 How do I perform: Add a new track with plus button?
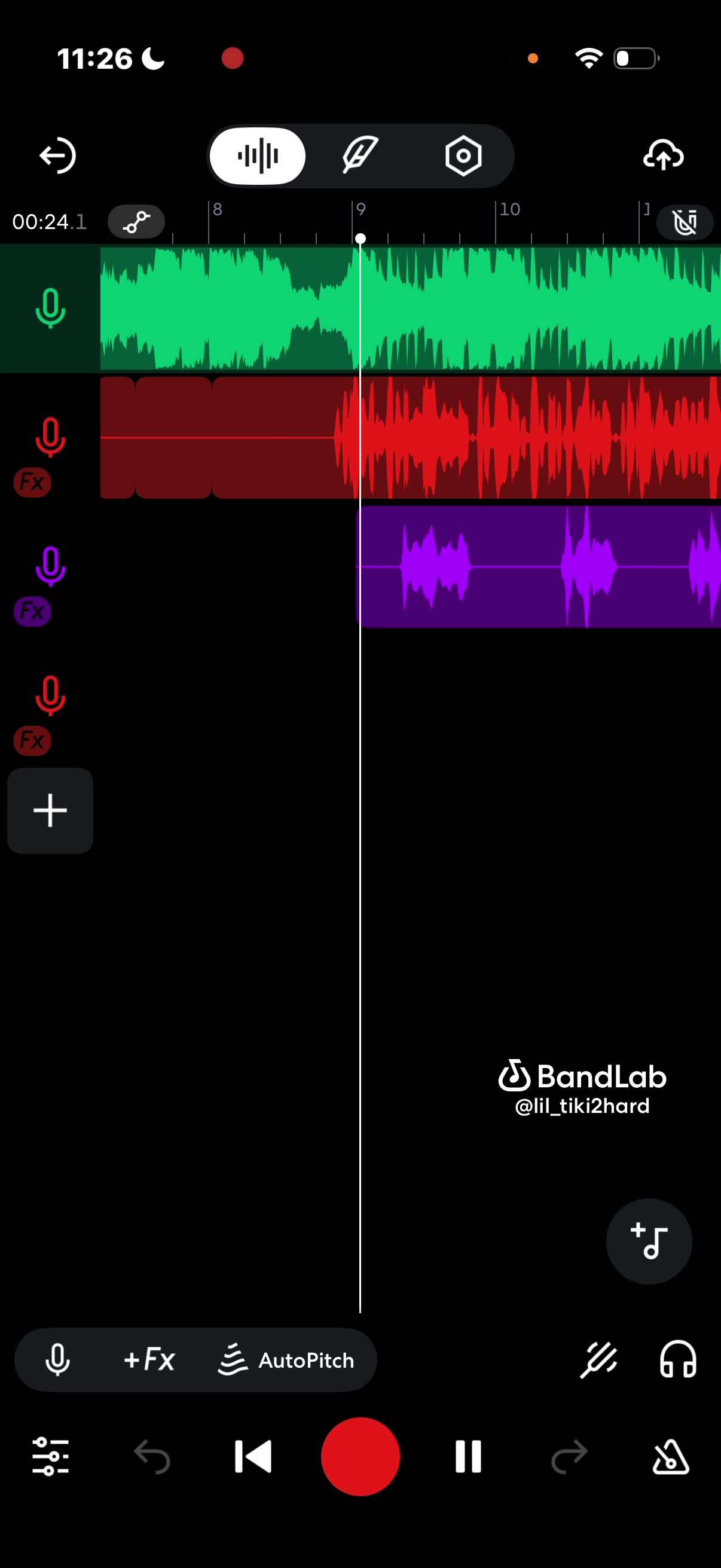click(x=50, y=810)
